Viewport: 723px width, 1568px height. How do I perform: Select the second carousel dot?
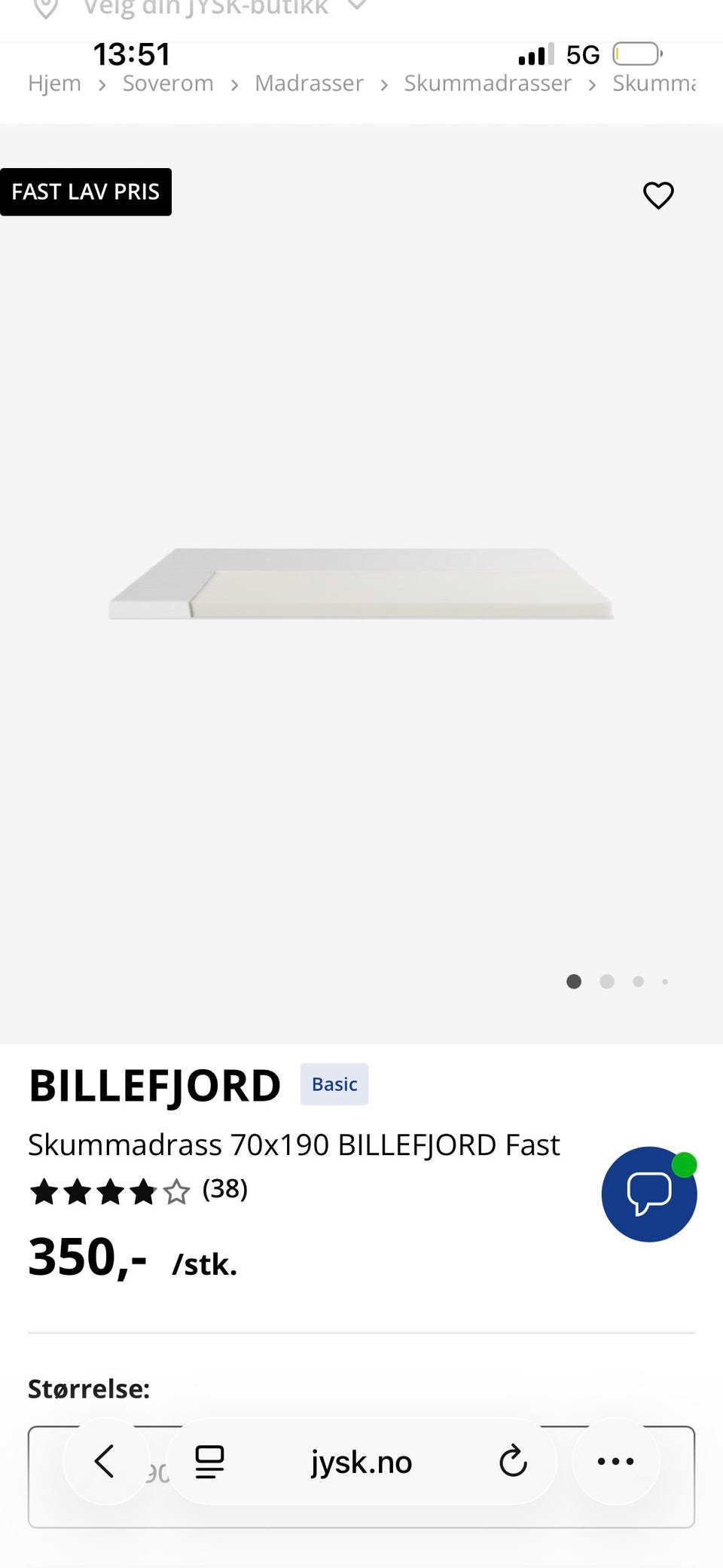click(x=606, y=981)
